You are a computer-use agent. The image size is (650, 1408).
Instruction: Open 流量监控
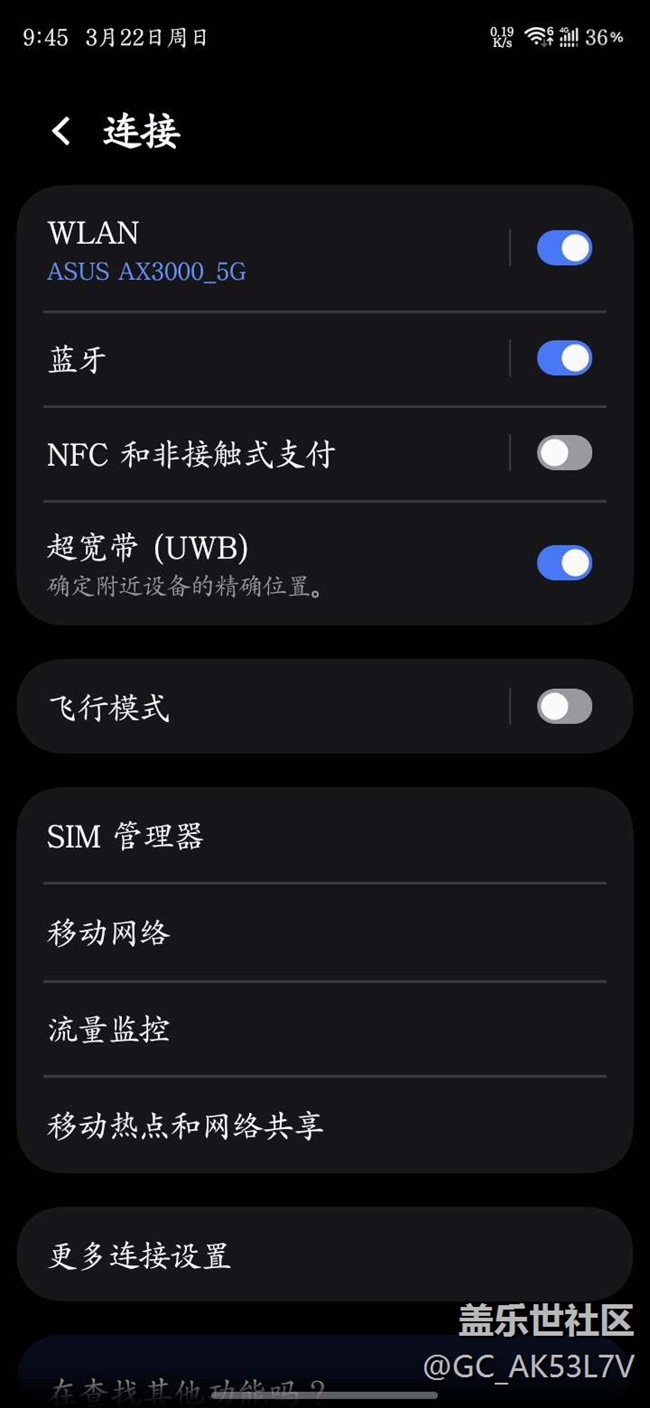300,1029
